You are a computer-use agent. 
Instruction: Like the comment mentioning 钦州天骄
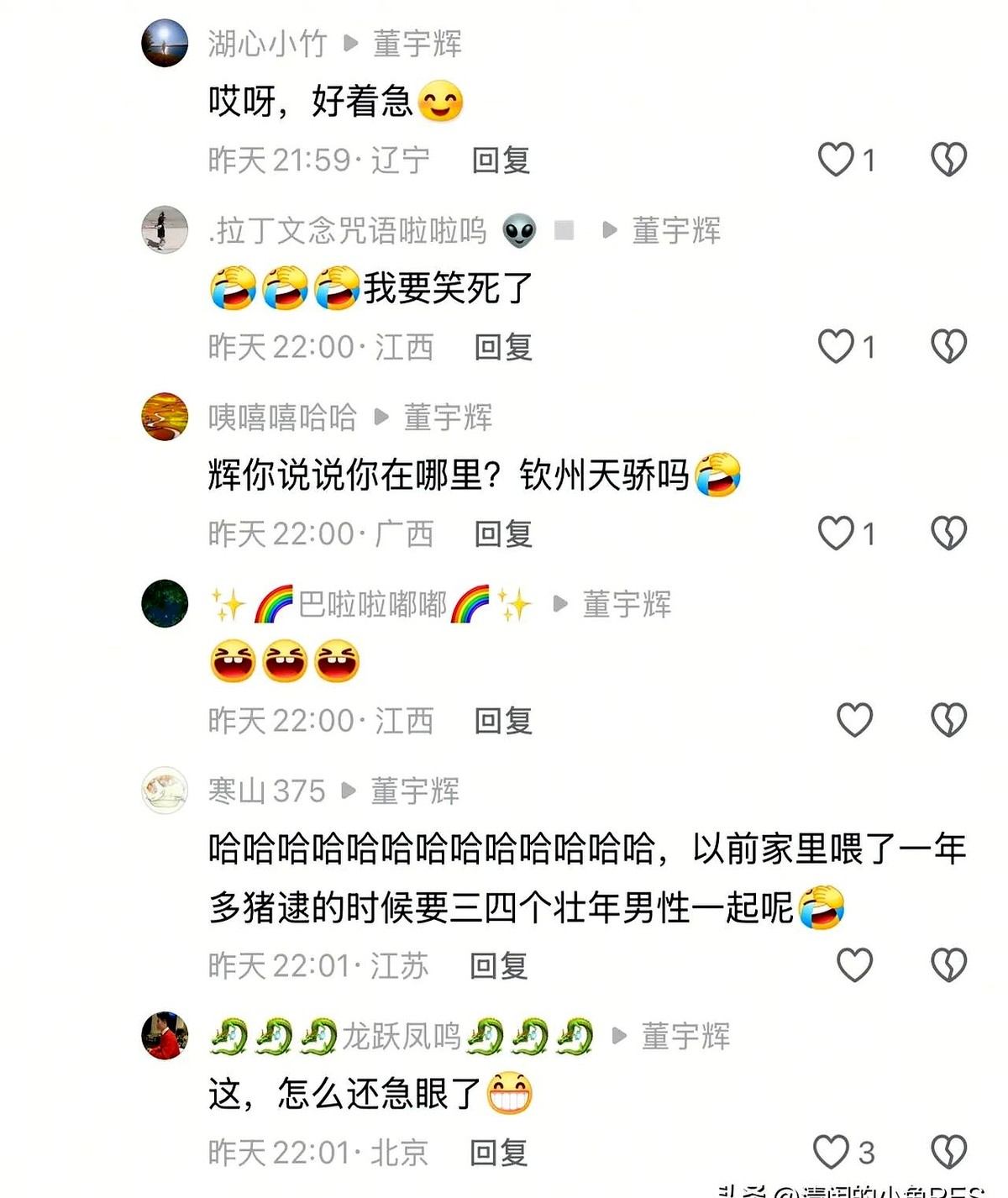pos(836,533)
